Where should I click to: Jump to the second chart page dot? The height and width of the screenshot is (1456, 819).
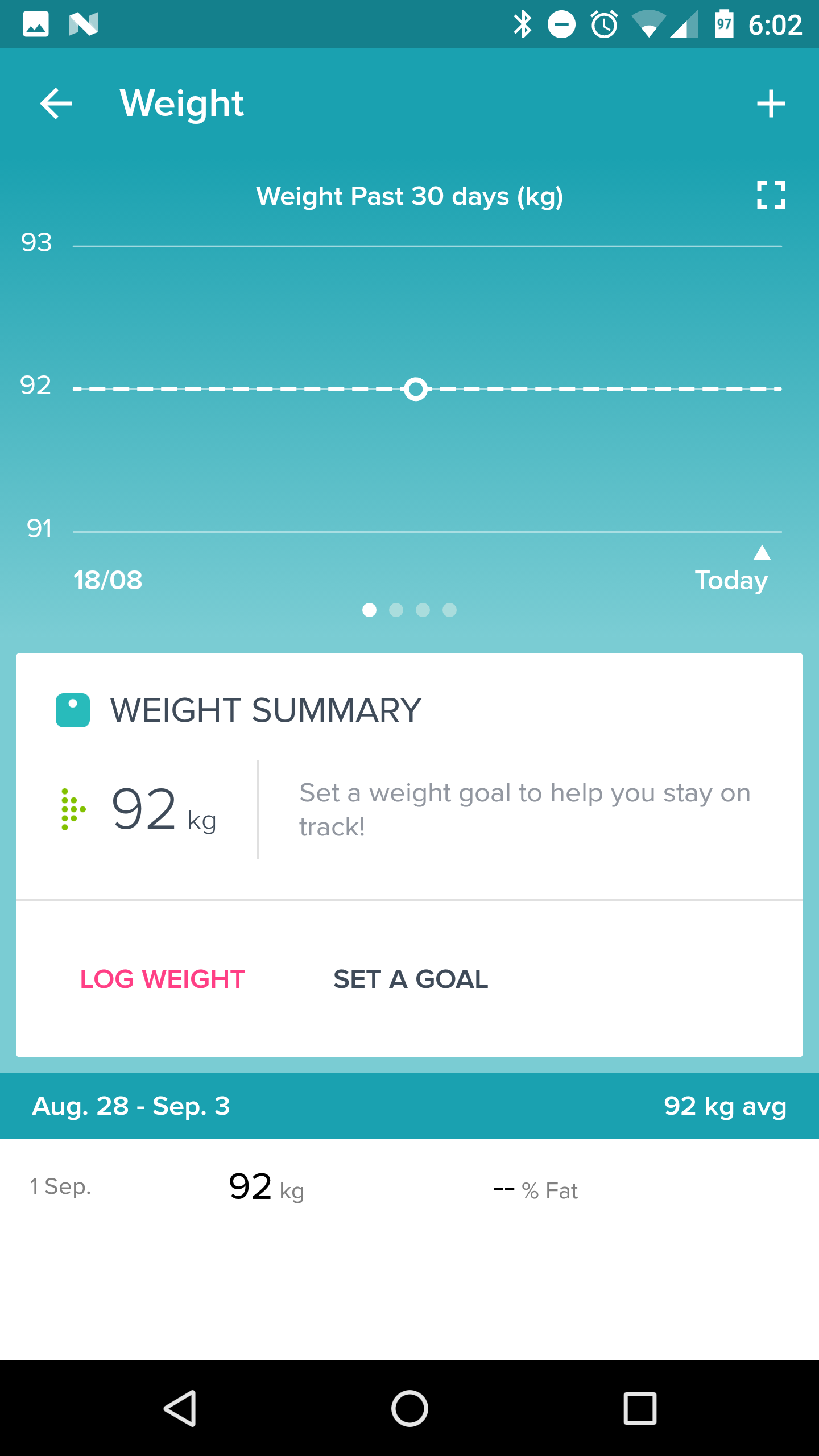(x=396, y=610)
